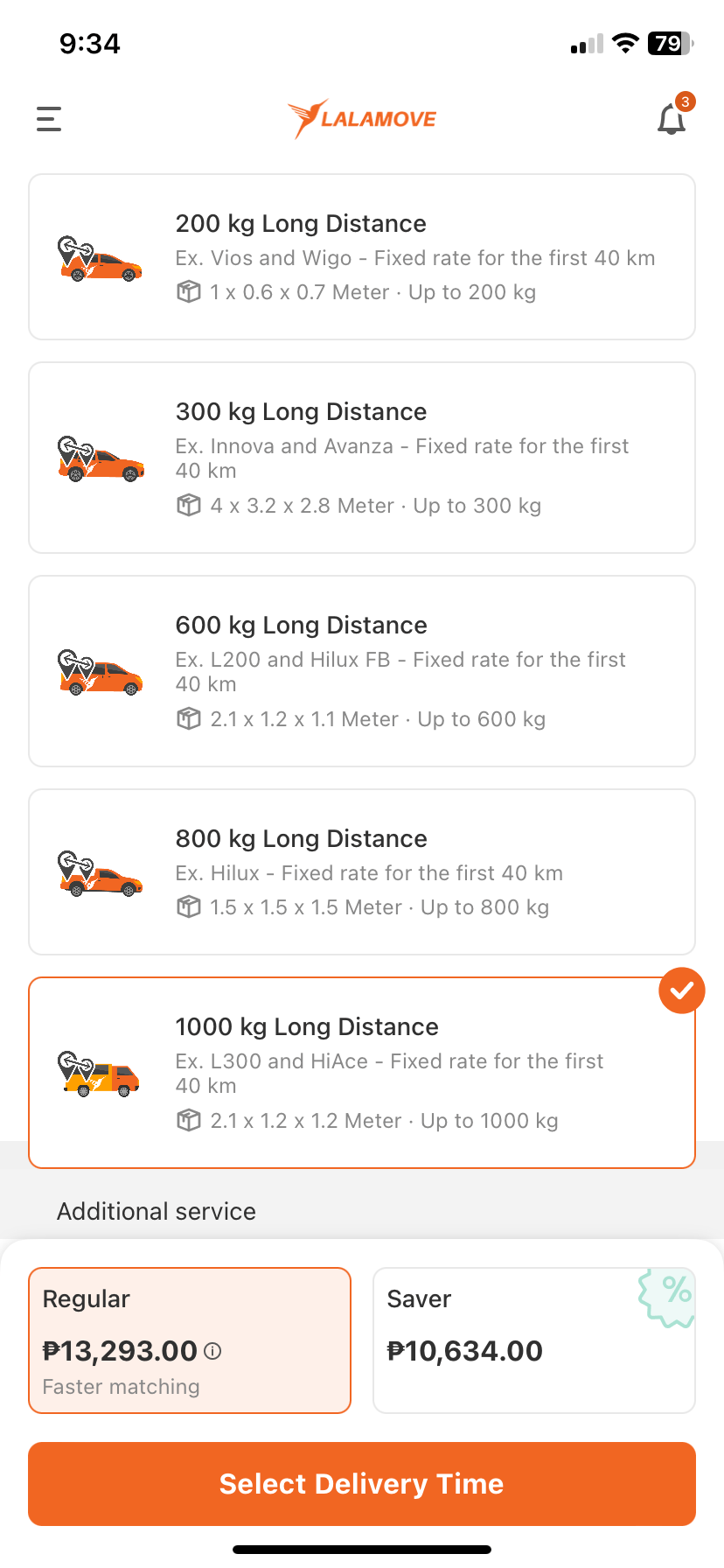
Task: Deselect the checked 1000 kg Long Distance option
Action: 681,990
